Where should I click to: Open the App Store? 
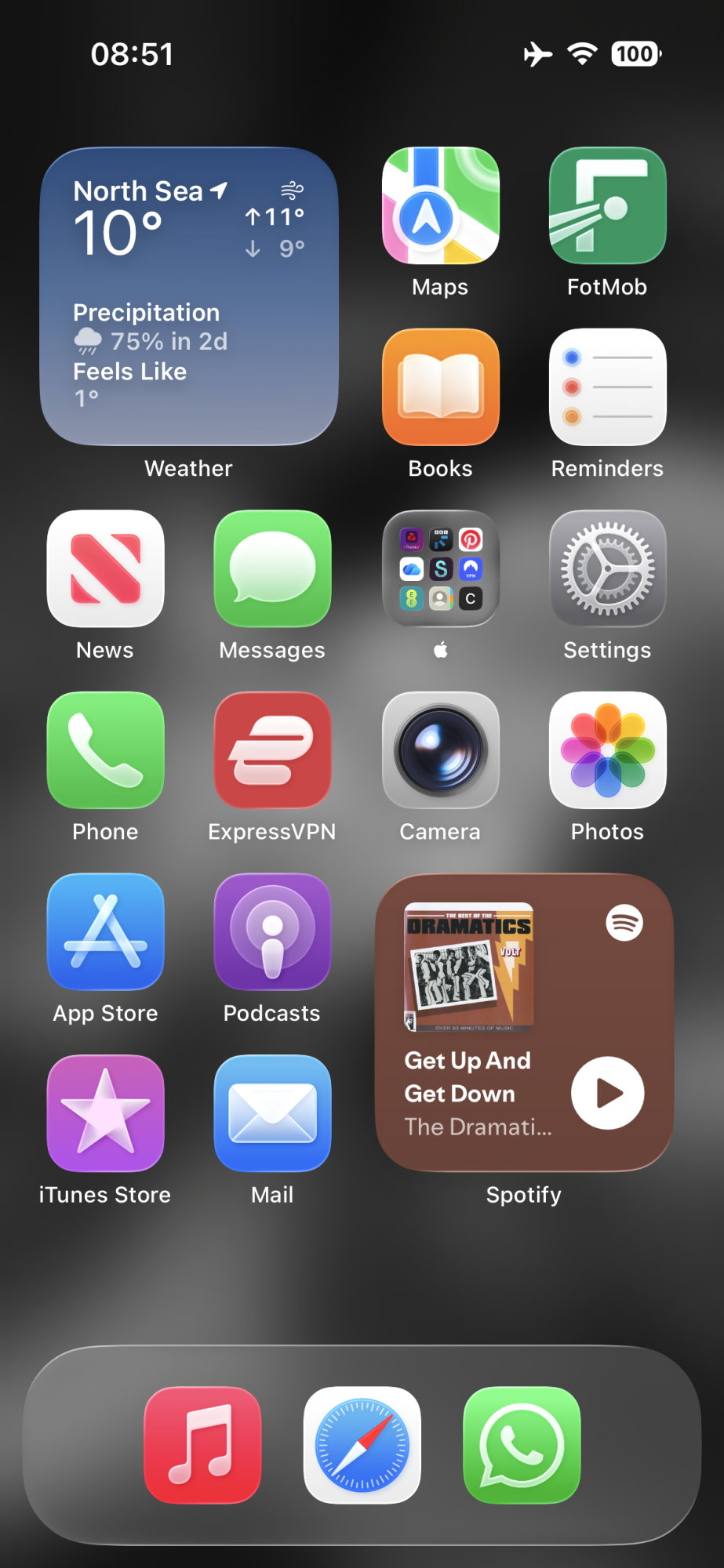(x=105, y=931)
